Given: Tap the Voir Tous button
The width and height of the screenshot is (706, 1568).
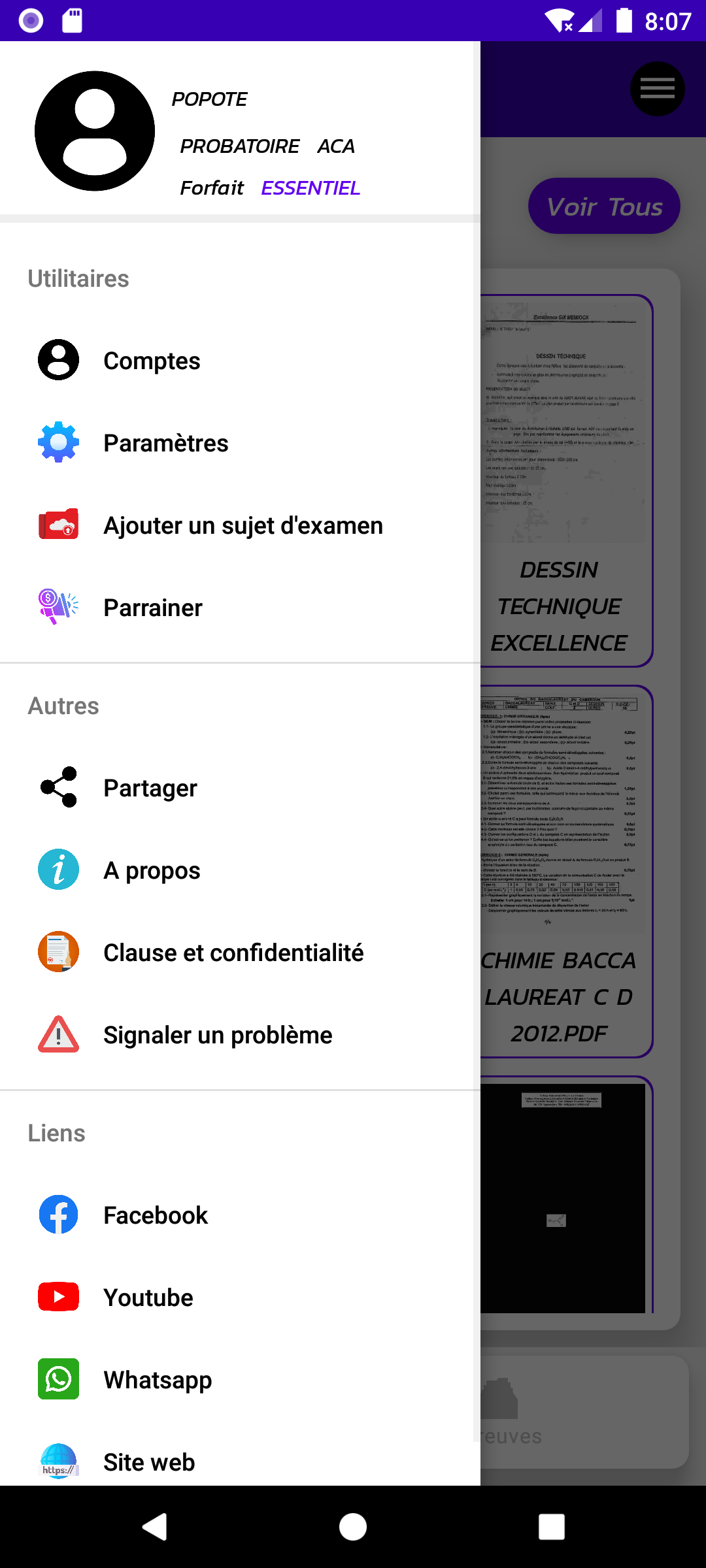Looking at the screenshot, I should [604, 206].
